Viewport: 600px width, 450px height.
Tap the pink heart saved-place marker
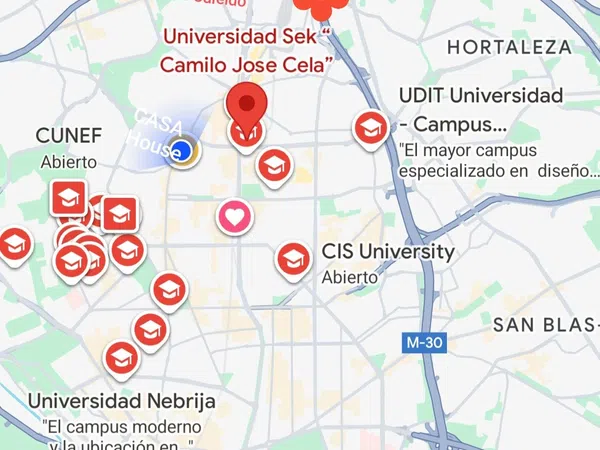pos(234,215)
